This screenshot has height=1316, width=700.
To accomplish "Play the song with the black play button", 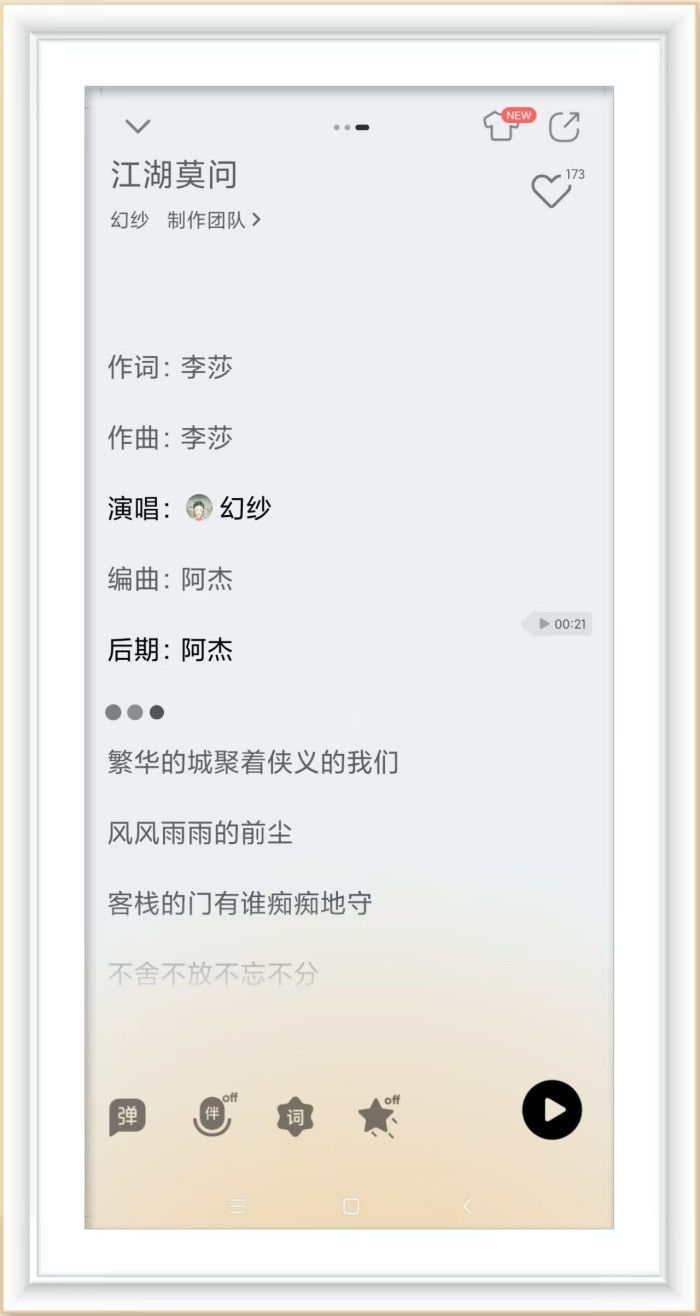I will (x=551, y=1110).
